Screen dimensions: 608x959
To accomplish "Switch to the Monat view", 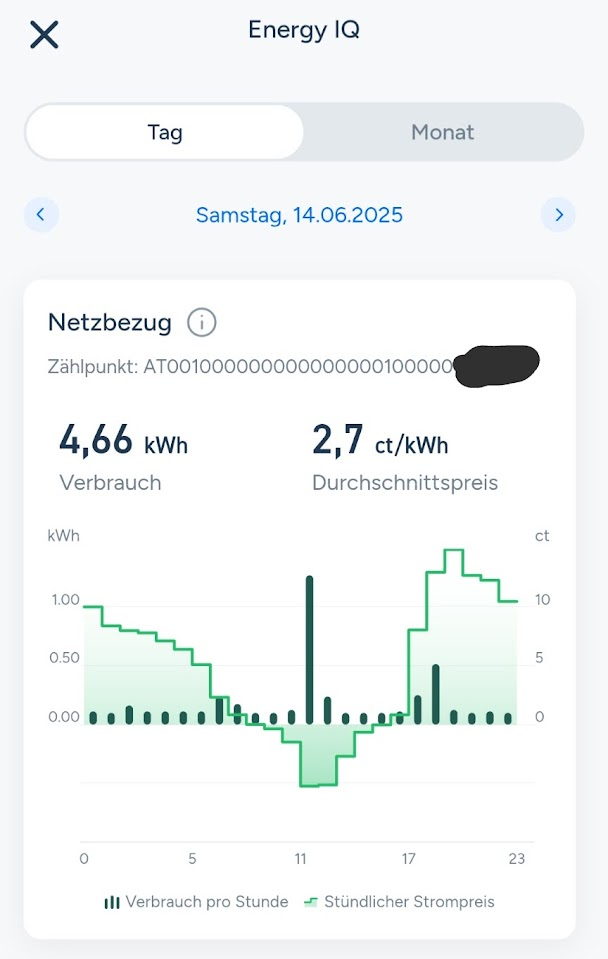I will [442, 132].
